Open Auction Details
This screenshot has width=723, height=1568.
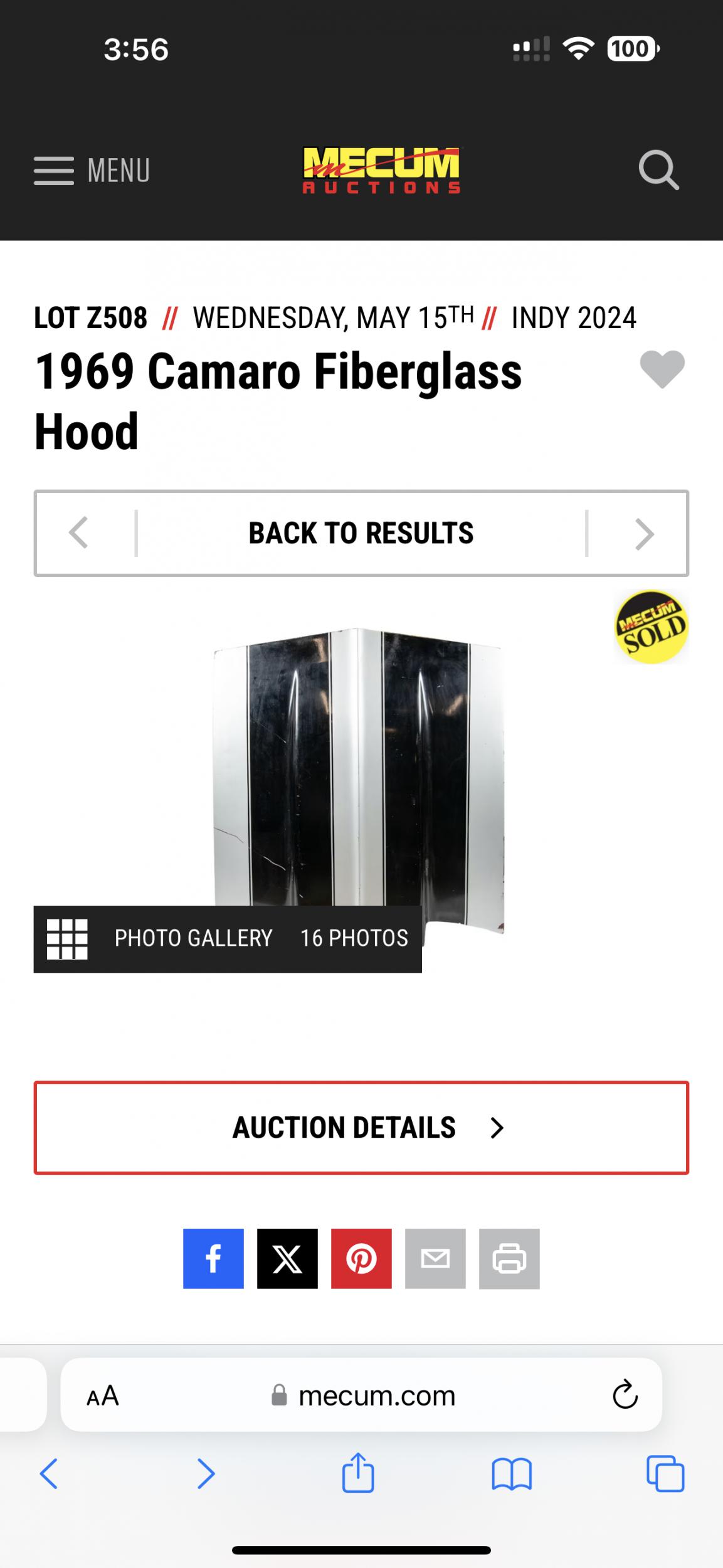(x=361, y=1128)
